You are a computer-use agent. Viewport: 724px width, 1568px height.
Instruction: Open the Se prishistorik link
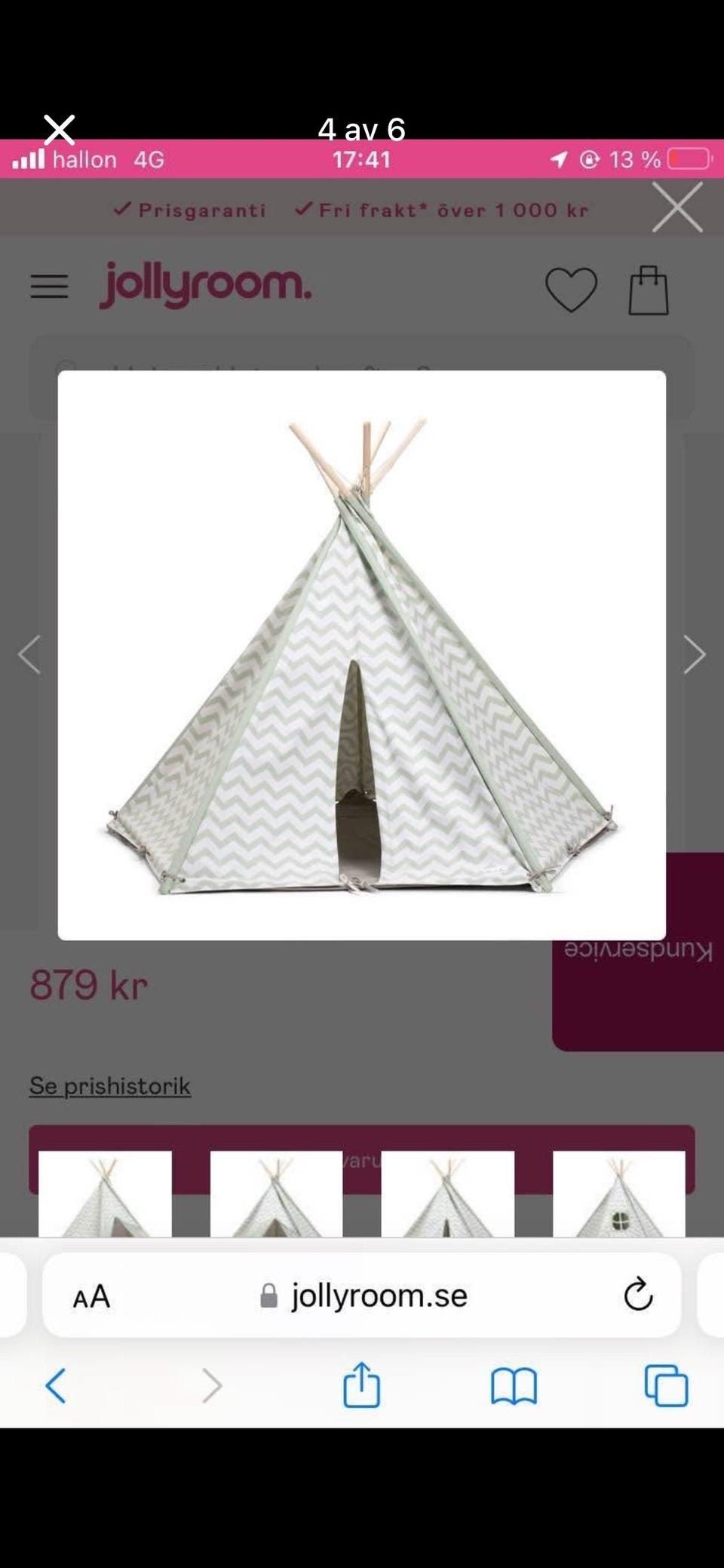pyautogui.click(x=109, y=1086)
